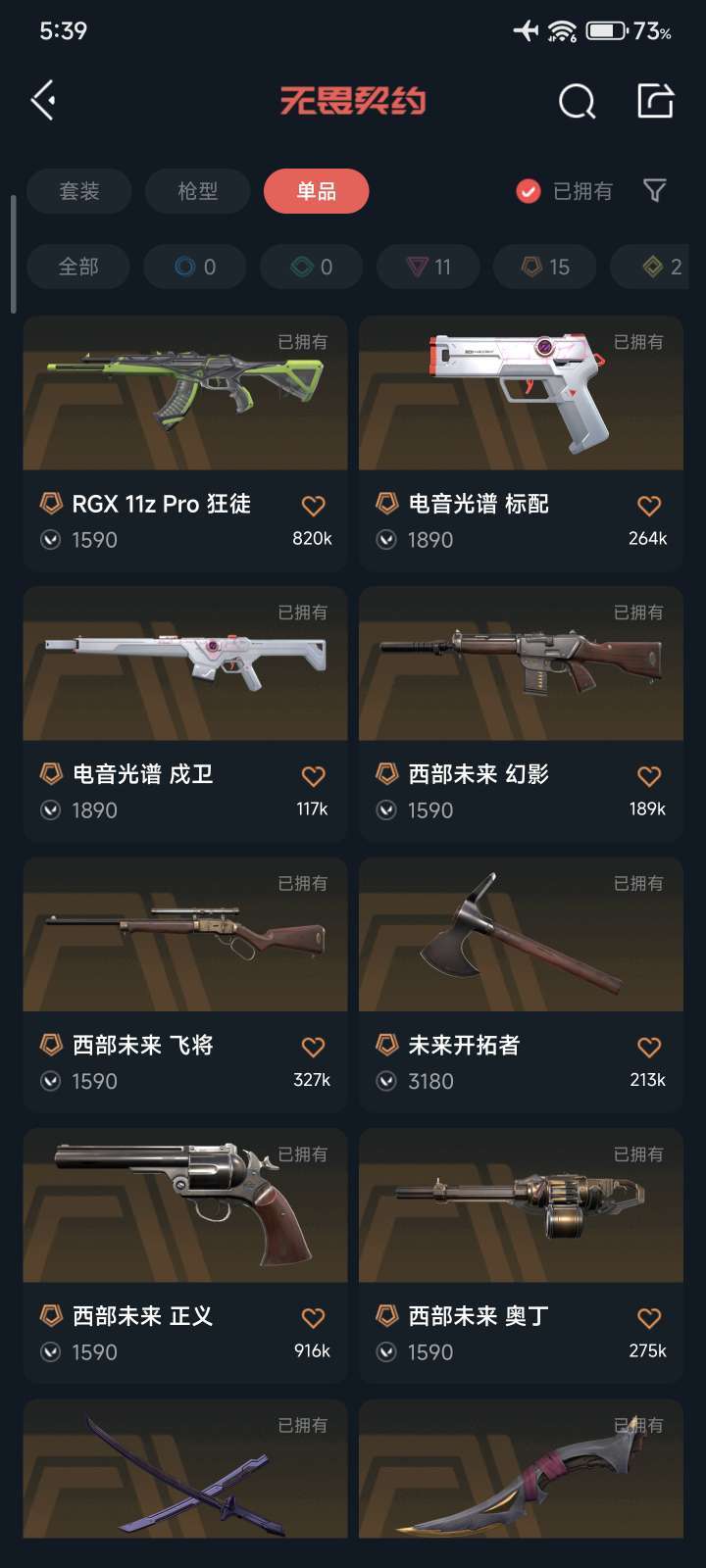The height and width of the screenshot is (1568, 706).
Task: Open the filter funnel icon
Action: tap(654, 190)
